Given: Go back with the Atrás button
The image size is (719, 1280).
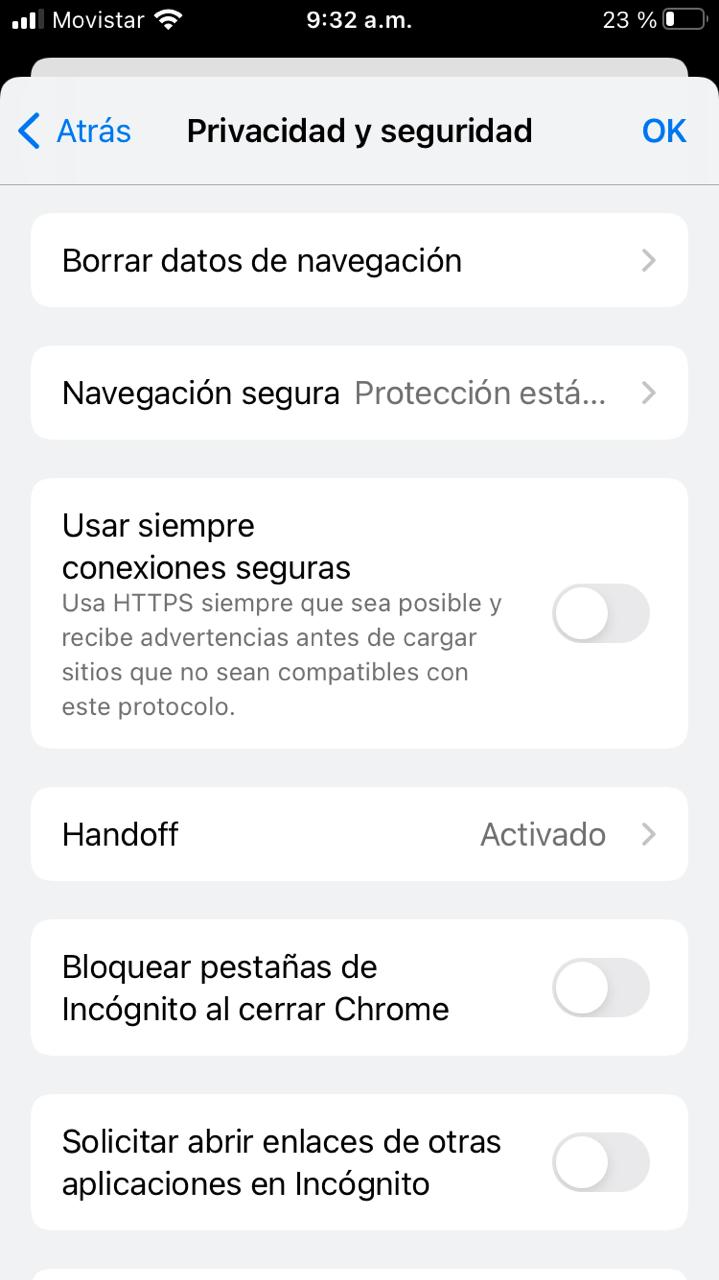Looking at the screenshot, I should [75, 131].
